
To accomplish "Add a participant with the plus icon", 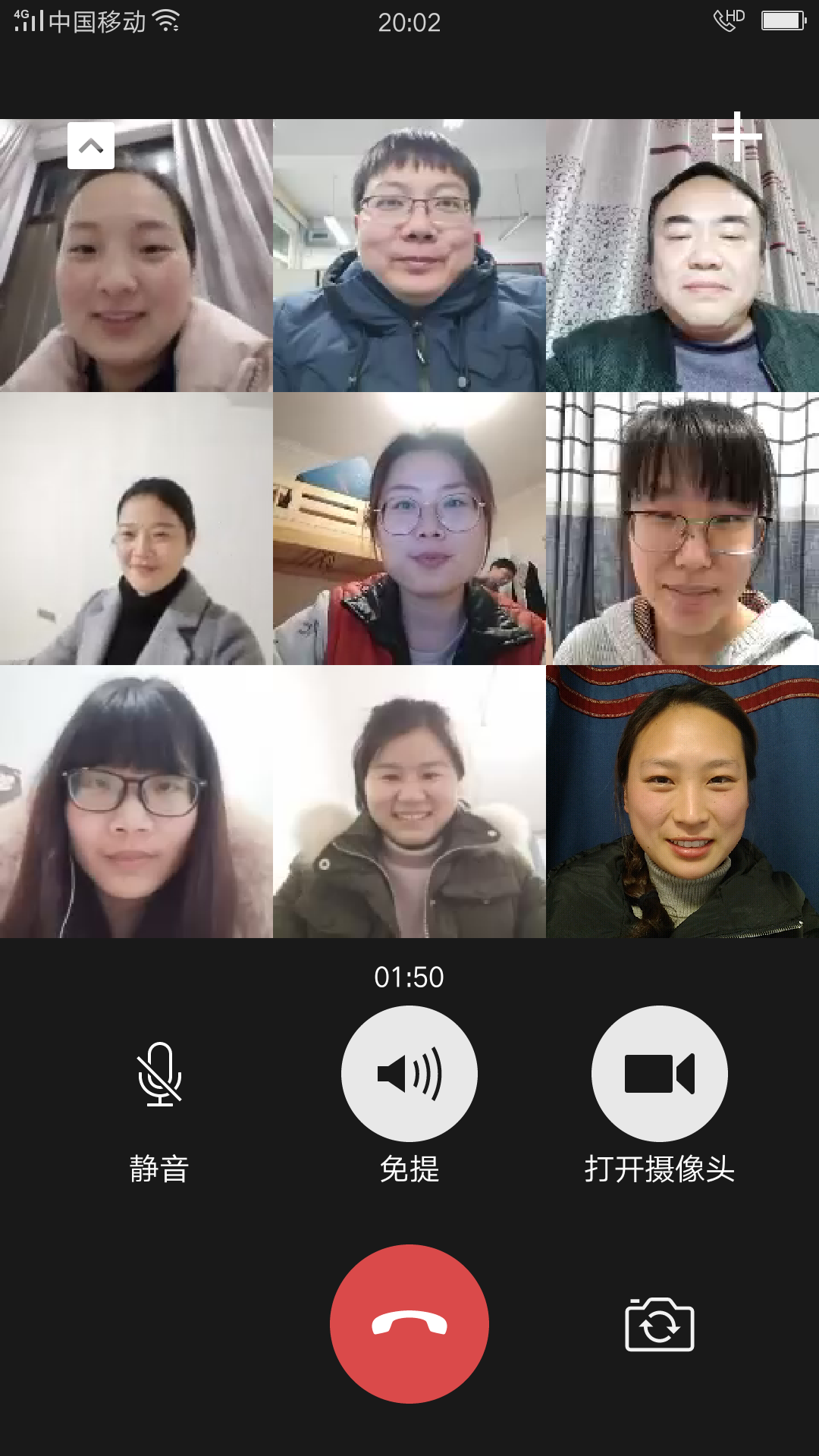I will tap(736, 136).
